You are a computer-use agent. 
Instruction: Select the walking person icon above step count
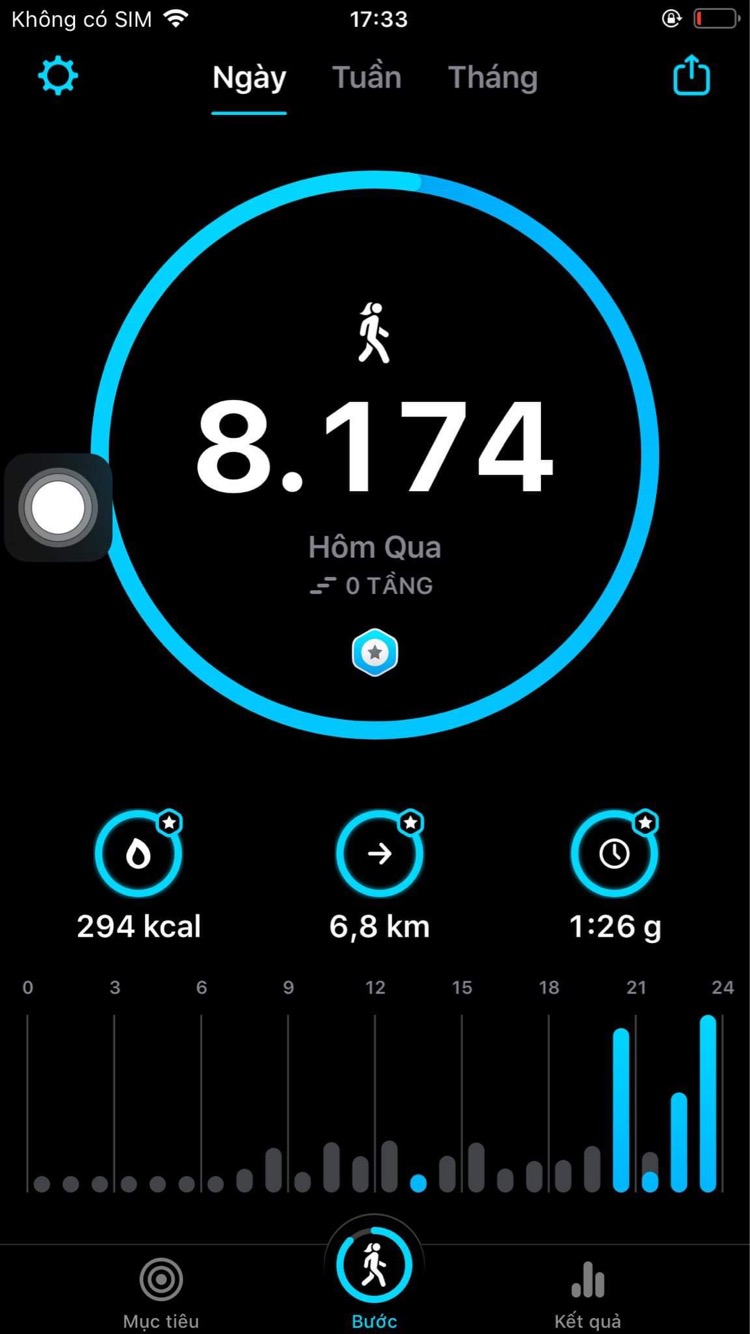tap(375, 330)
